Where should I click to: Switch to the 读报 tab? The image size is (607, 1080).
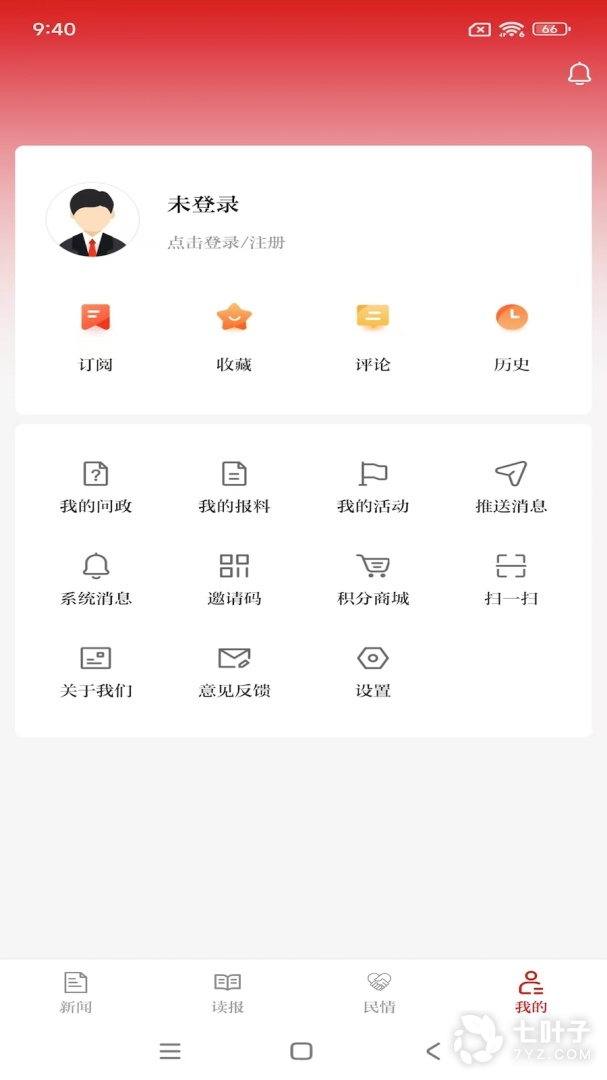(x=228, y=992)
